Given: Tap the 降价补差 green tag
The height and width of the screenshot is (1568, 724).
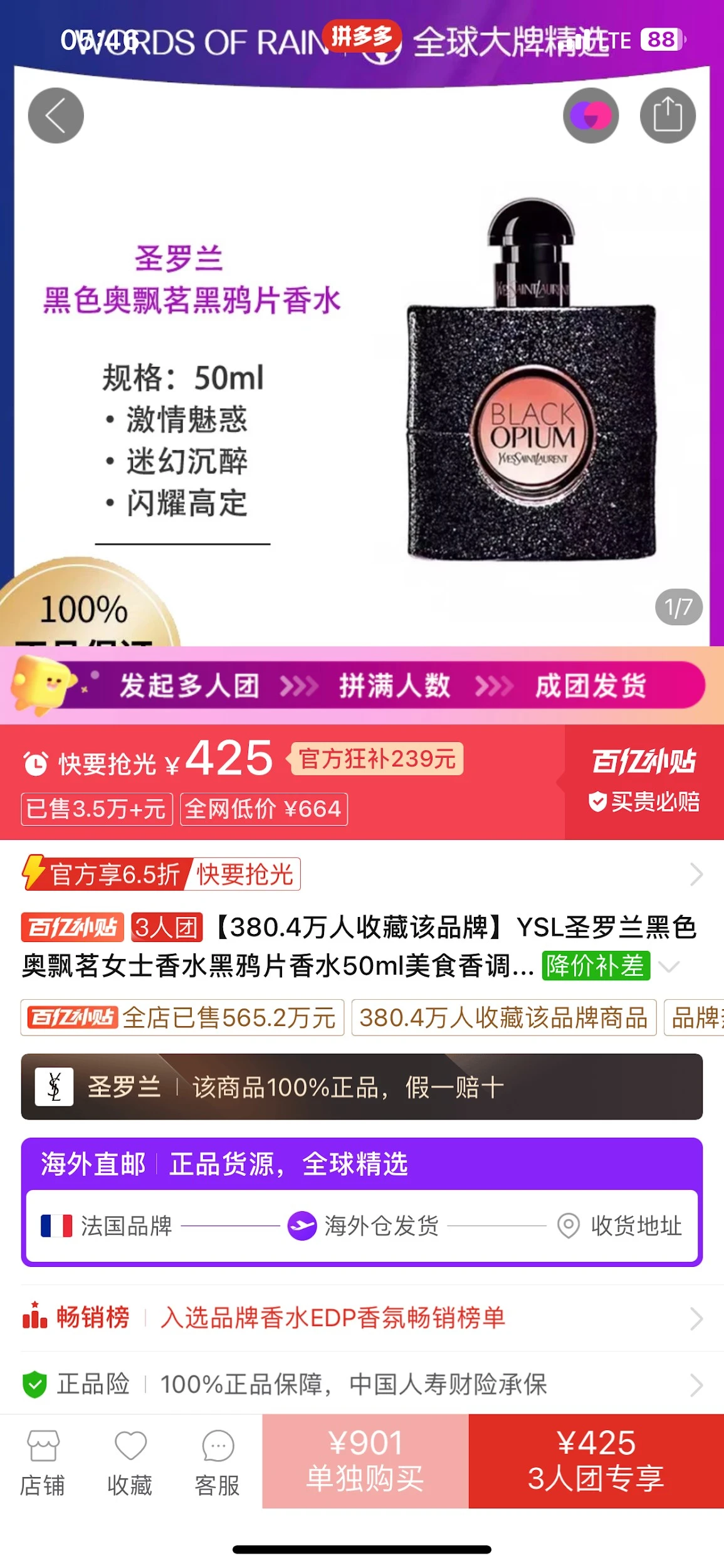Looking at the screenshot, I should click(x=595, y=966).
